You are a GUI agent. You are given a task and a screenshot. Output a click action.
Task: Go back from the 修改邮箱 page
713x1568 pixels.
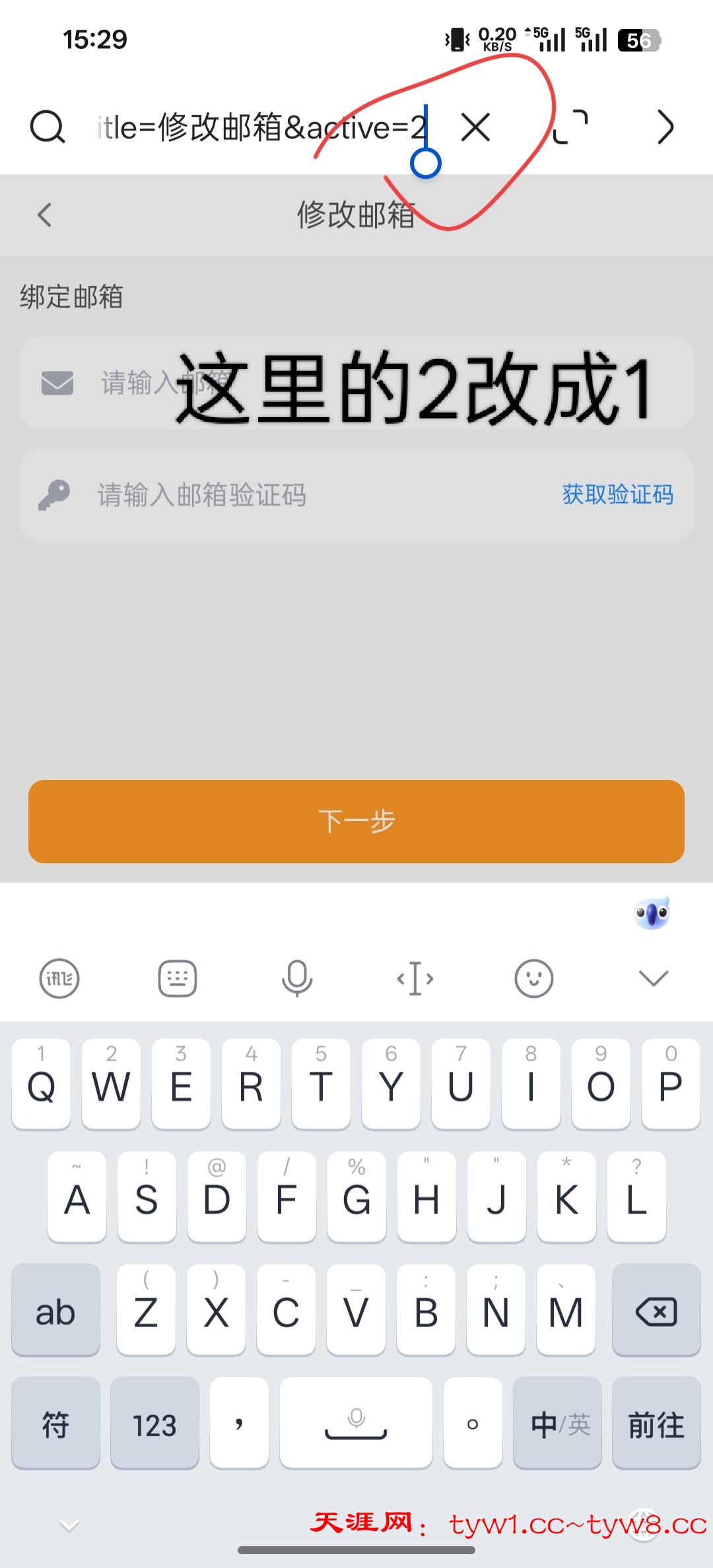click(45, 214)
